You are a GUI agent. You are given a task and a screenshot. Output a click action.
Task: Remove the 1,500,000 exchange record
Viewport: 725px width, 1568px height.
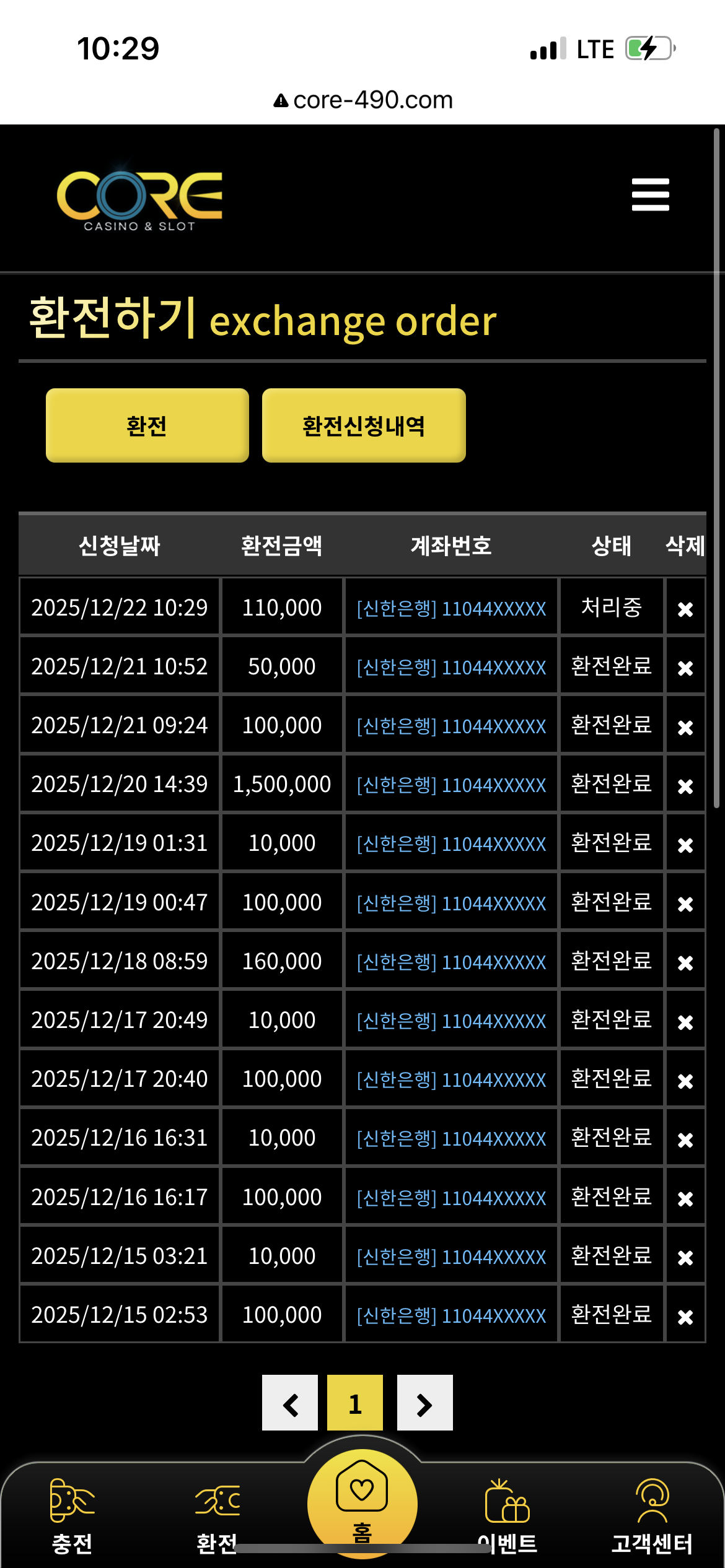685,785
